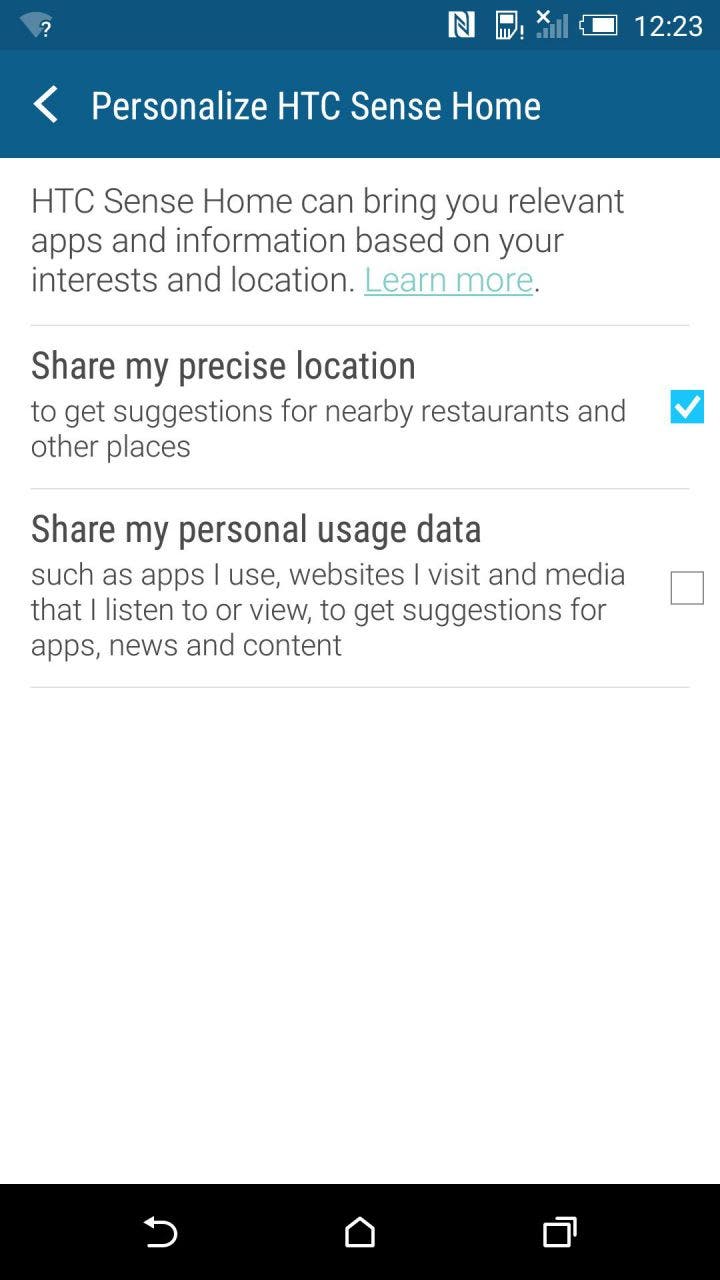The width and height of the screenshot is (720, 1280).
Task: Tap the system back button
Action: click(x=160, y=1232)
